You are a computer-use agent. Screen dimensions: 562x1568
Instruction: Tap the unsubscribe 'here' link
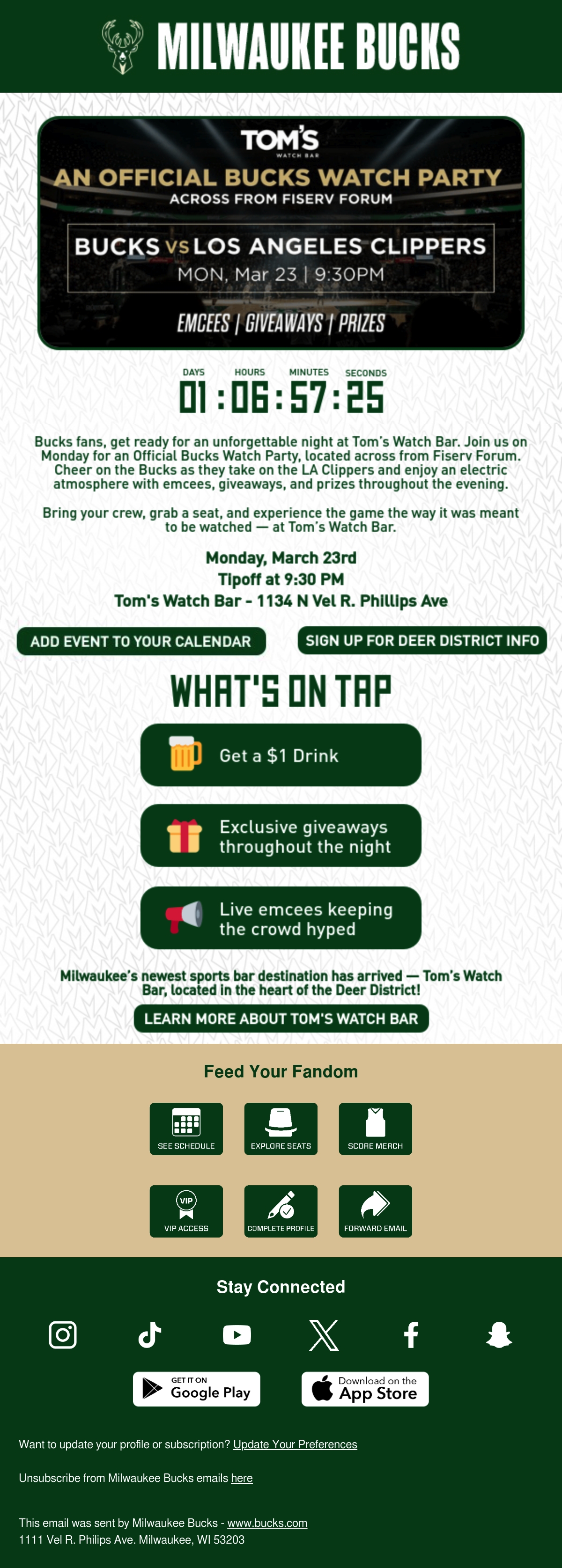[242, 1477]
